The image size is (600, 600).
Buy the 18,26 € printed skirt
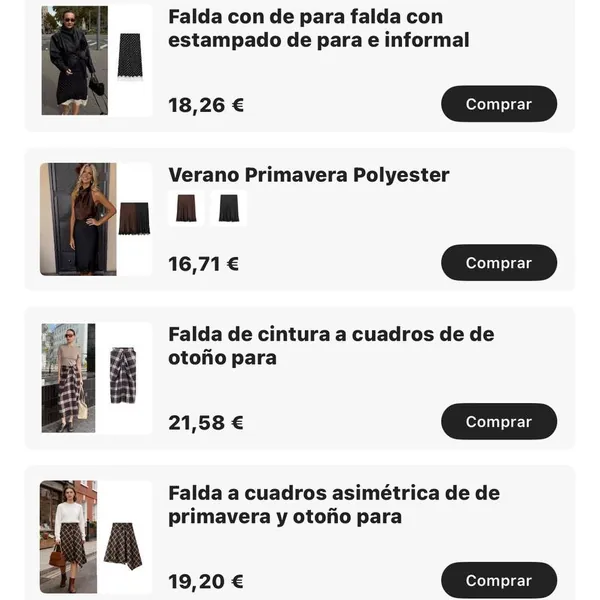[x=498, y=104]
